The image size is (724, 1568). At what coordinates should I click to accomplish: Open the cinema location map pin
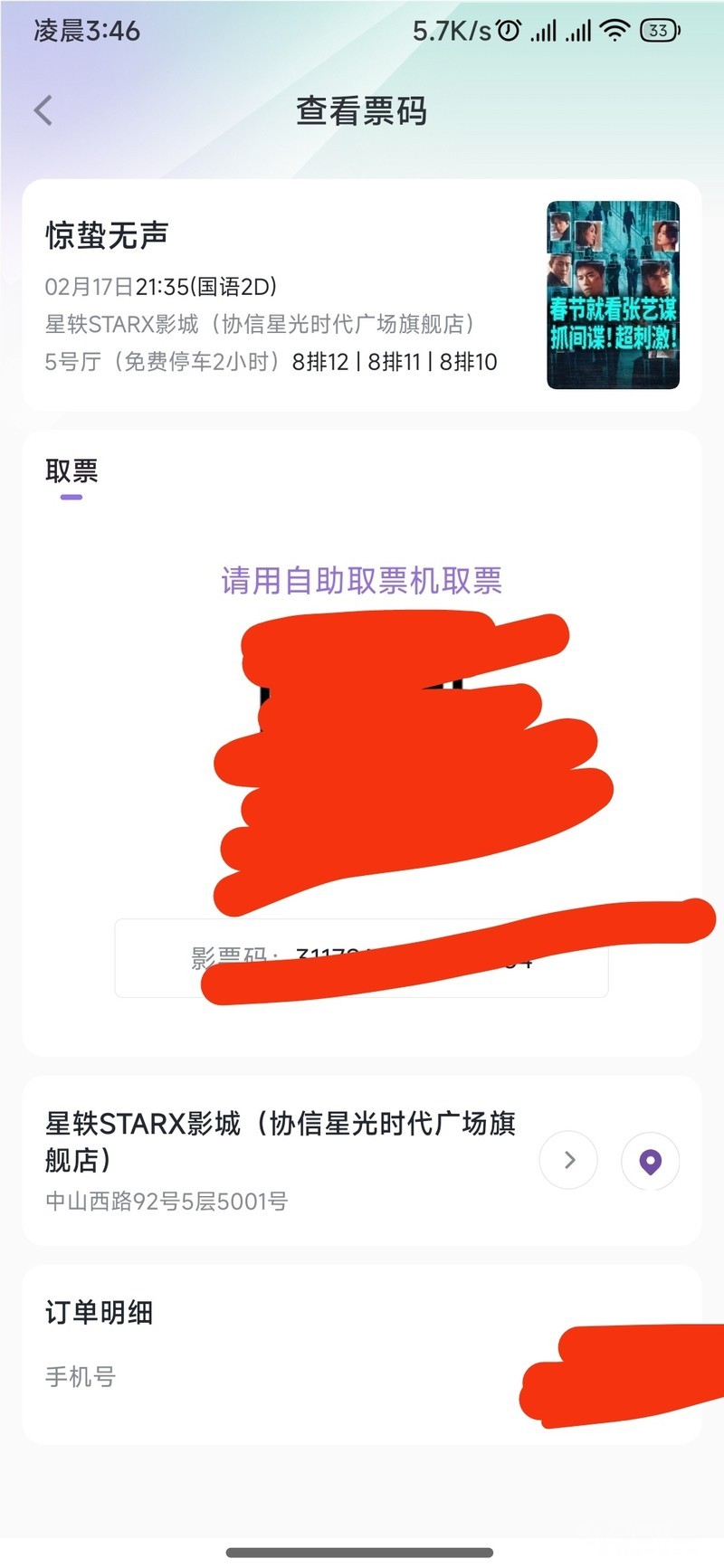click(650, 1161)
